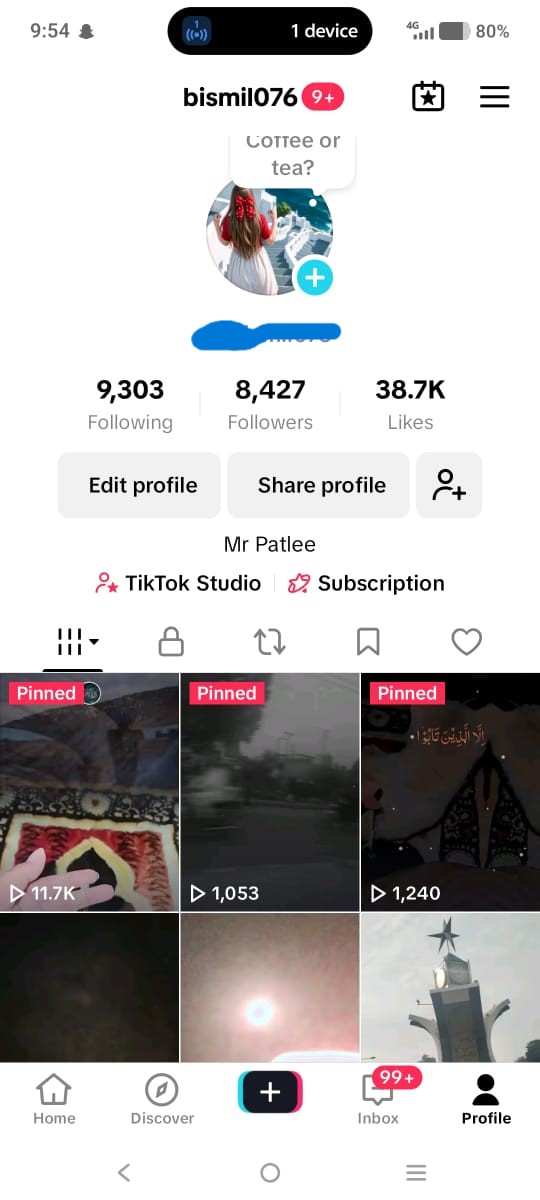View the Following list
The image size is (540, 1200).
point(130,404)
